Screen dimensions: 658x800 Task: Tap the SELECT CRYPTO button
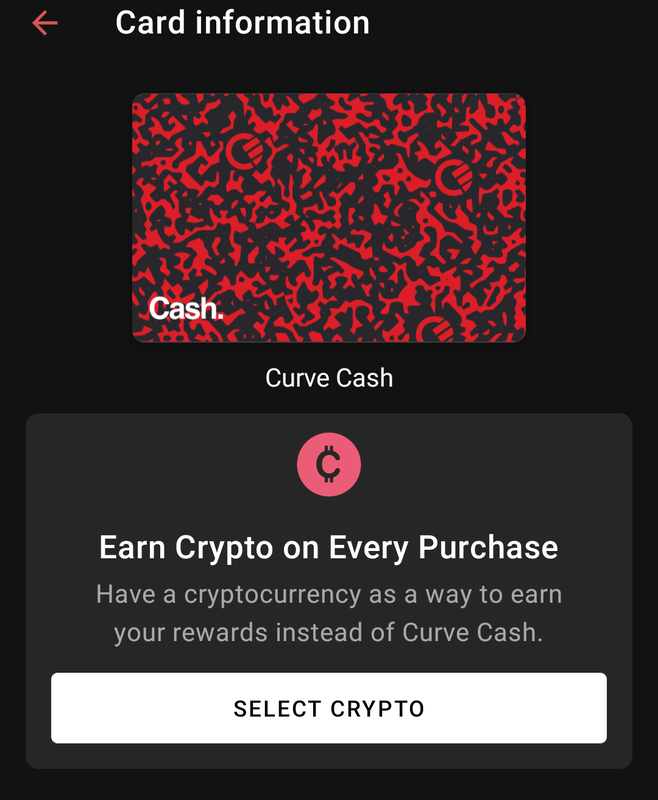(329, 708)
